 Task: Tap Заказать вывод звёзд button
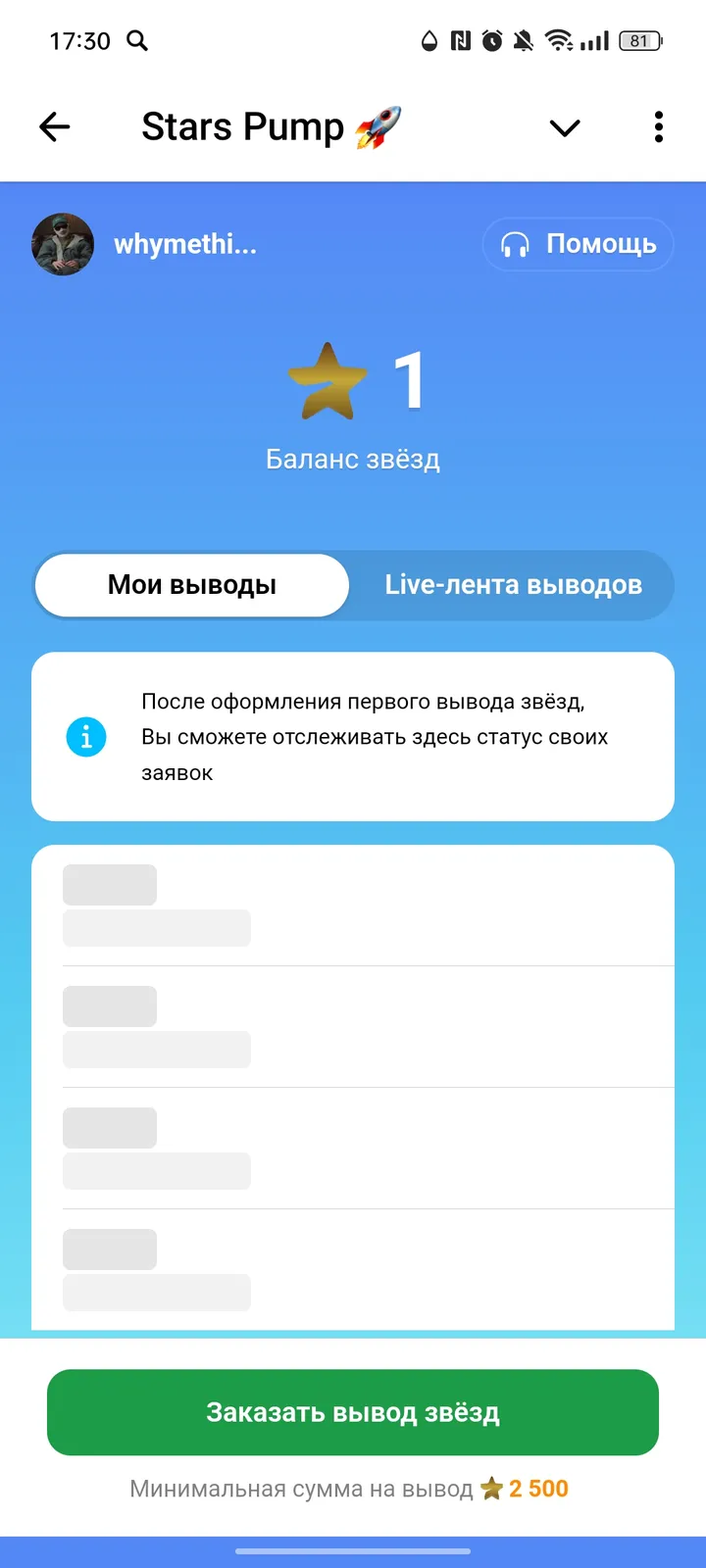tap(353, 1412)
